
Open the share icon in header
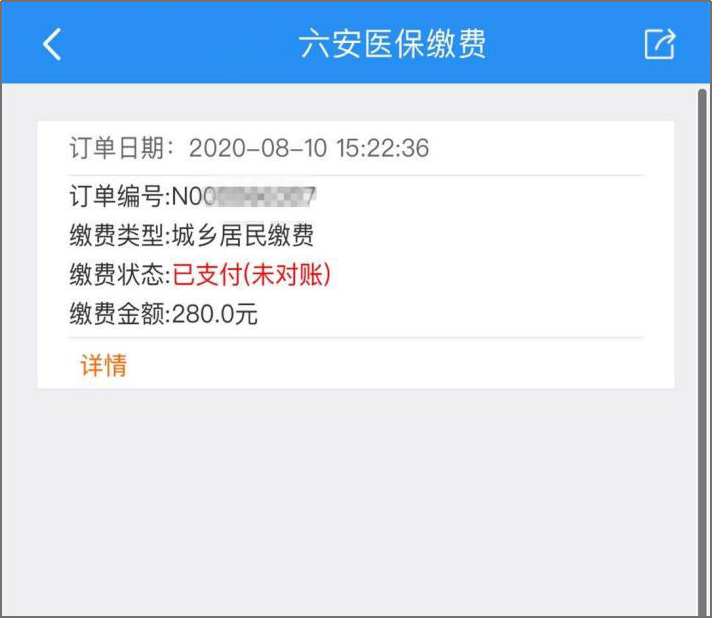click(659, 44)
